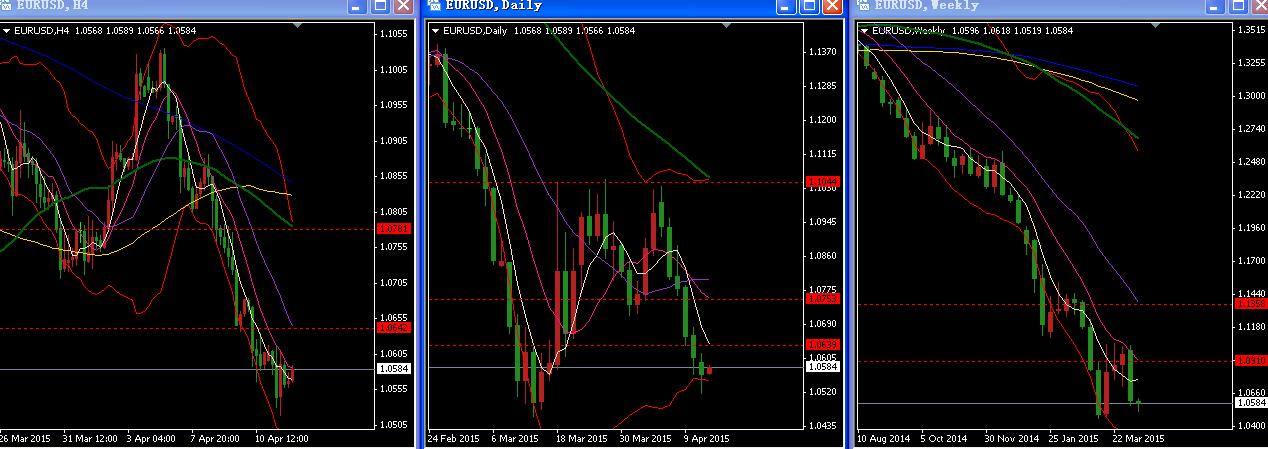The image size is (1268, 449).
Task: Close the EURUSD,Weekly chart window
Action: (x=1261, y=6)
